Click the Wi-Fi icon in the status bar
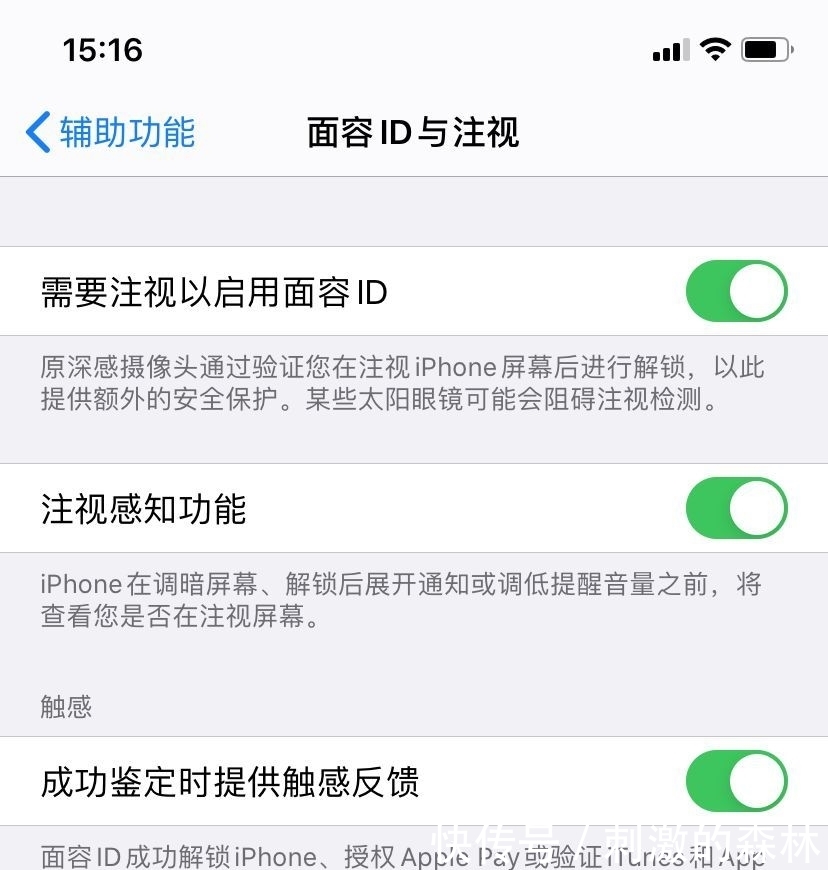Image resolution: width=828 pixels, height=870 pixels. pyautogui.click(x=714, y=48)
